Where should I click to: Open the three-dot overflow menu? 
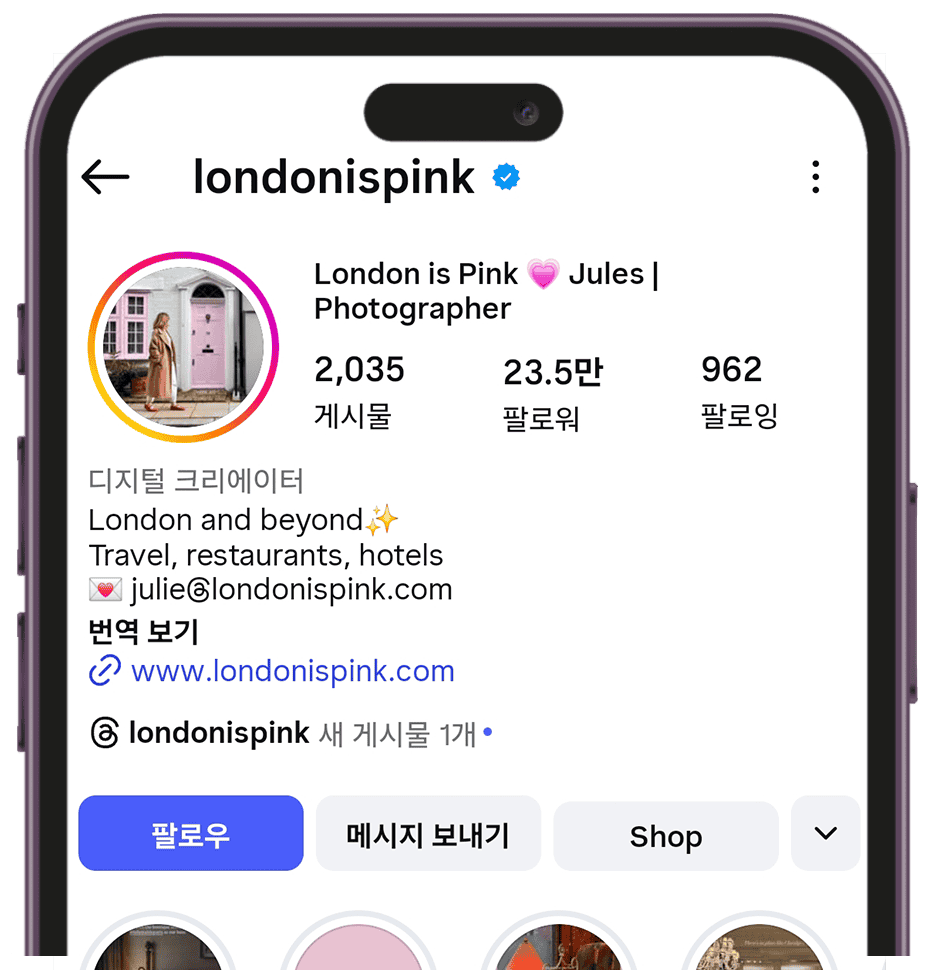click(815, 178)
